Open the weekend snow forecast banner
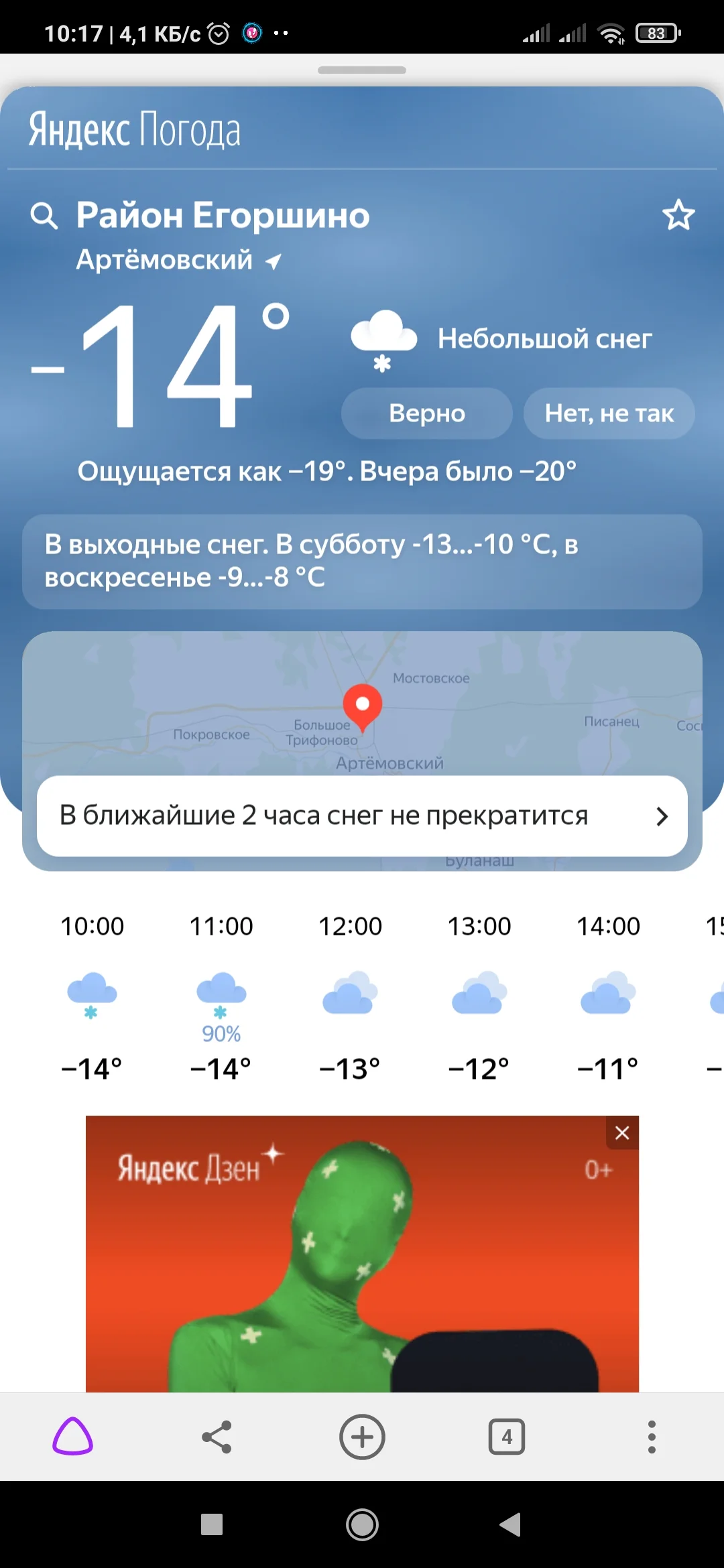 pos(362,562)
